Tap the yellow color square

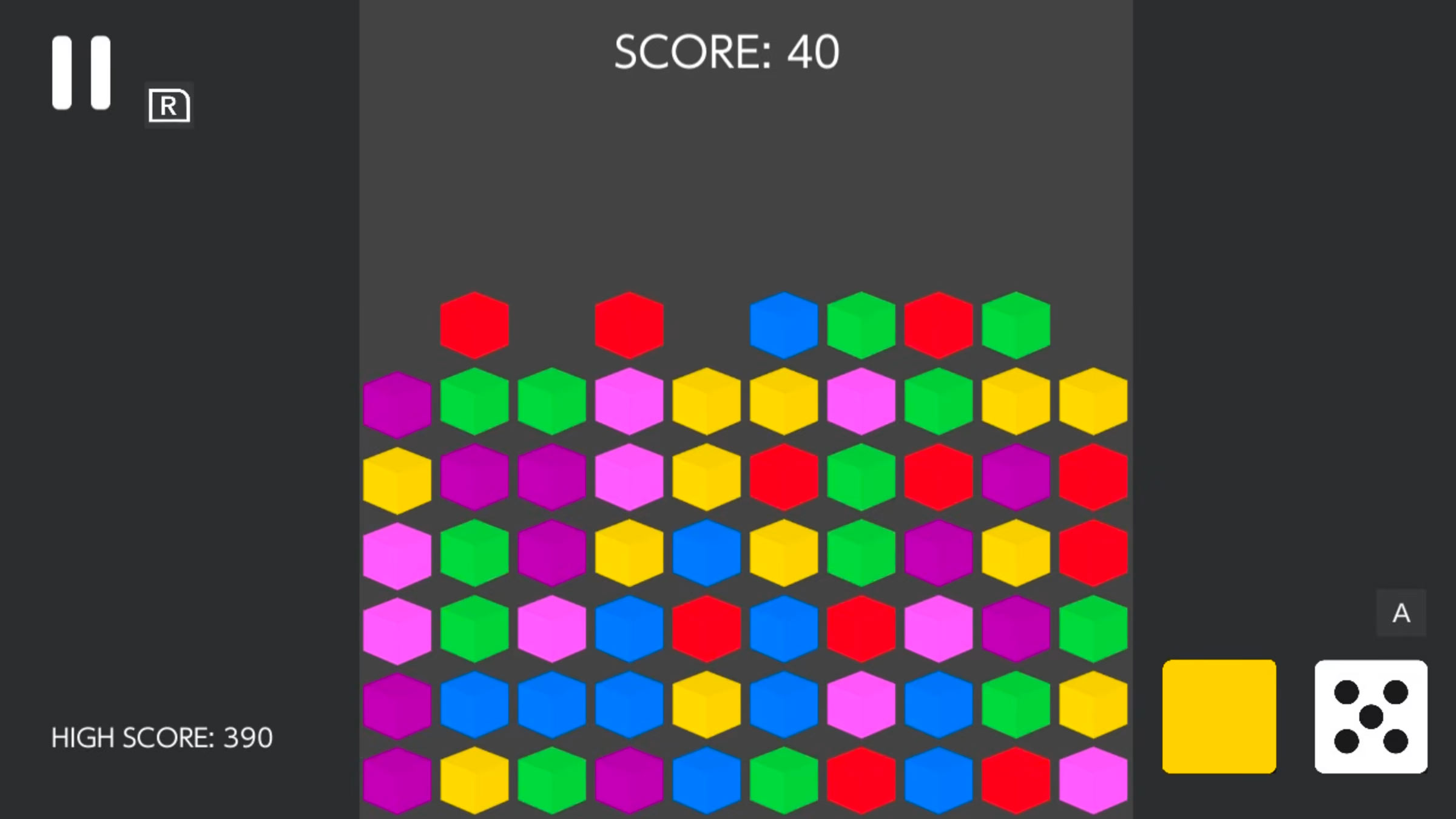1219,716
